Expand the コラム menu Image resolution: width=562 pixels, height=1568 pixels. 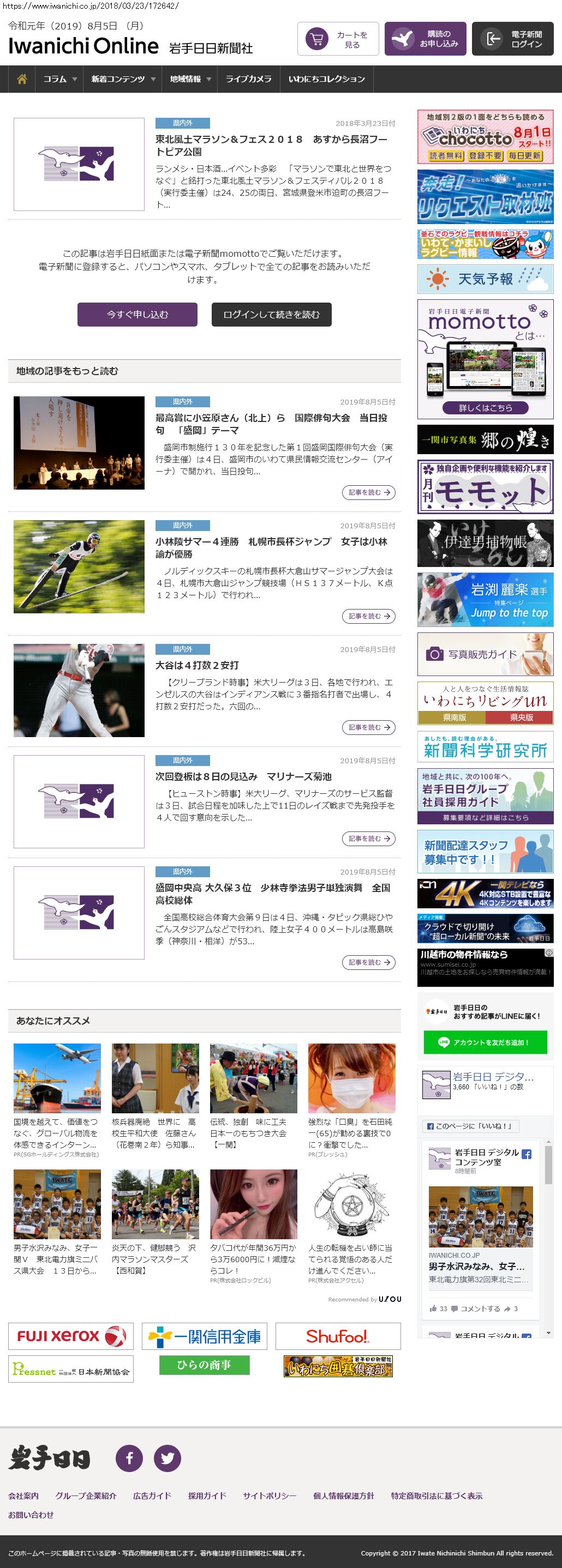click(x=59, y=79)
